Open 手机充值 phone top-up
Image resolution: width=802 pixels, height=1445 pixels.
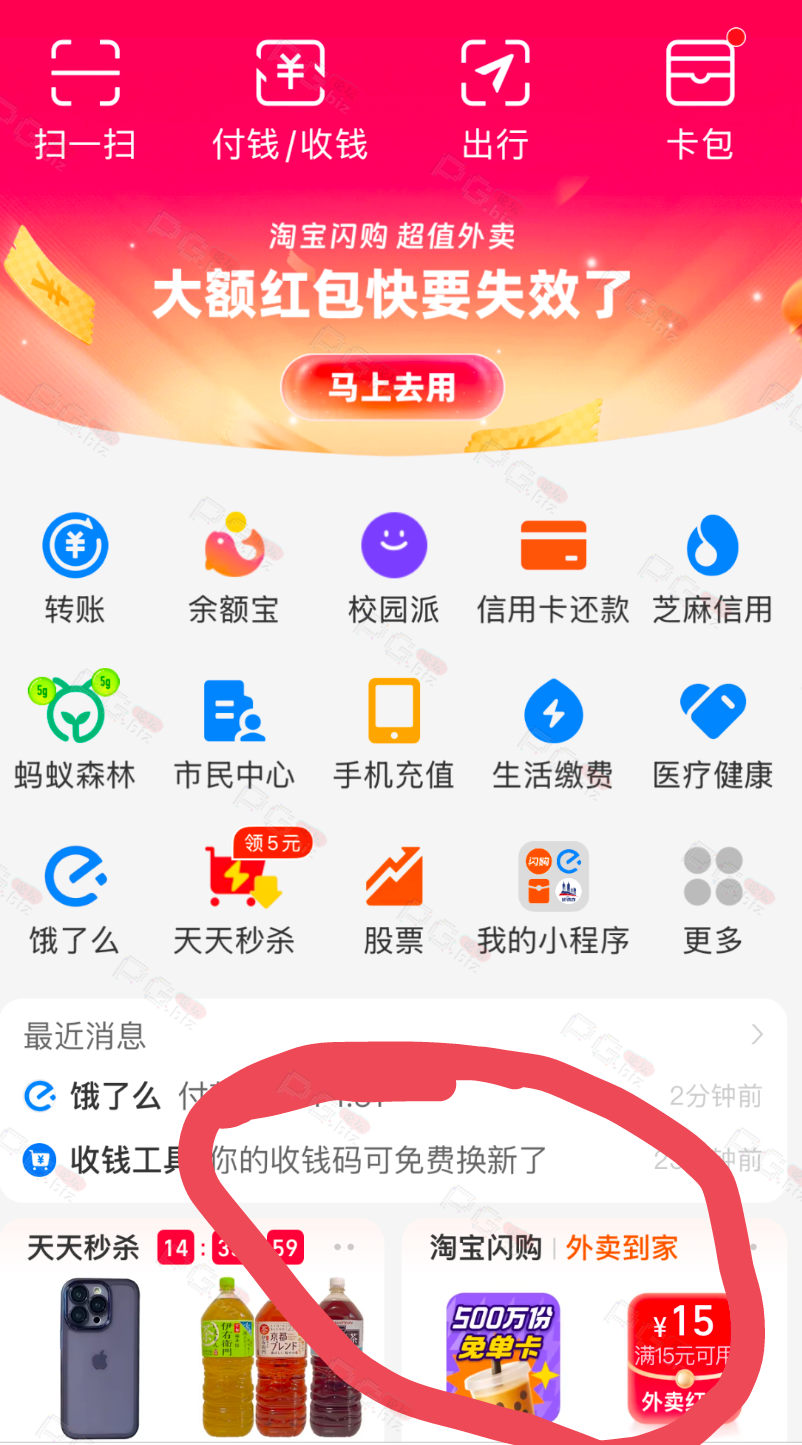(x=393, y=733)
